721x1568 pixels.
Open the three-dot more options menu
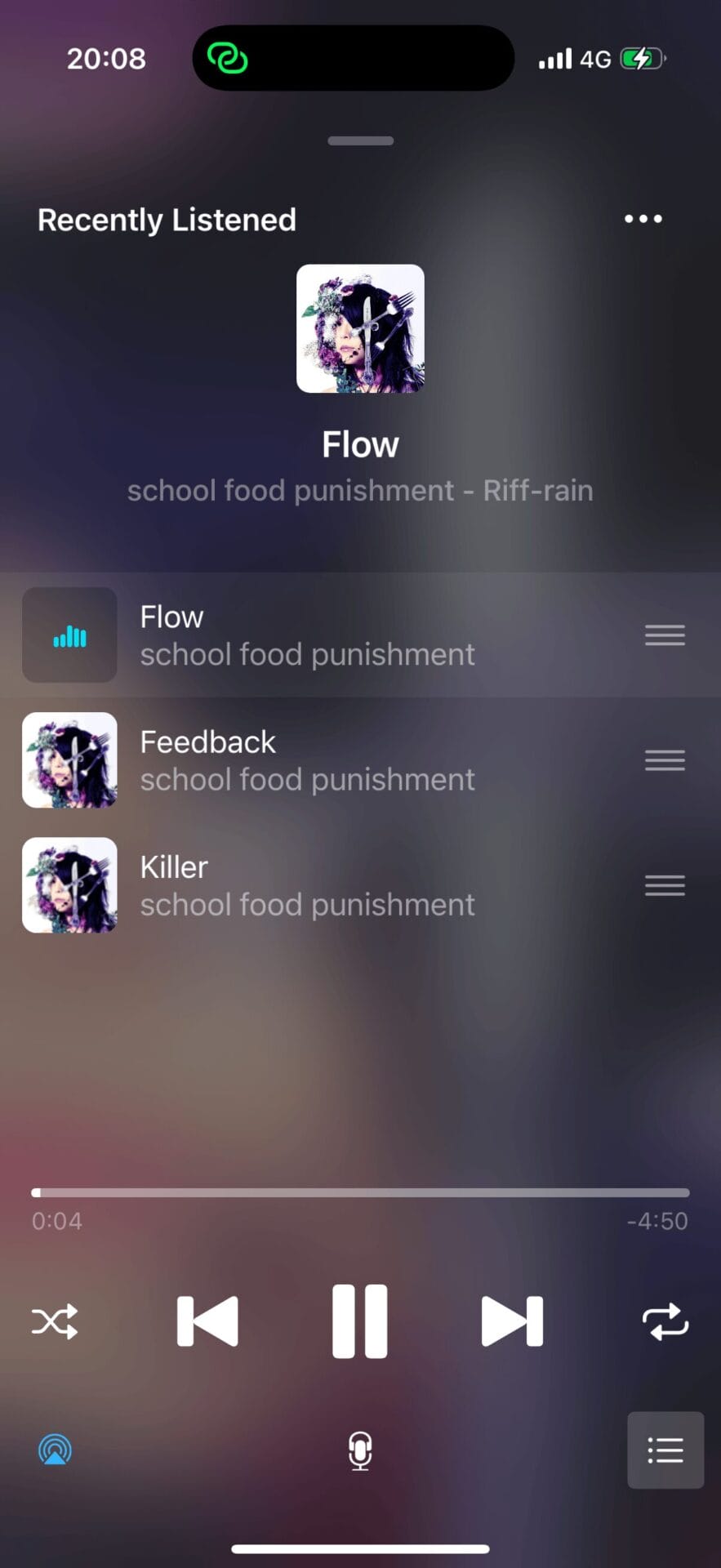(x=643, y=219)
